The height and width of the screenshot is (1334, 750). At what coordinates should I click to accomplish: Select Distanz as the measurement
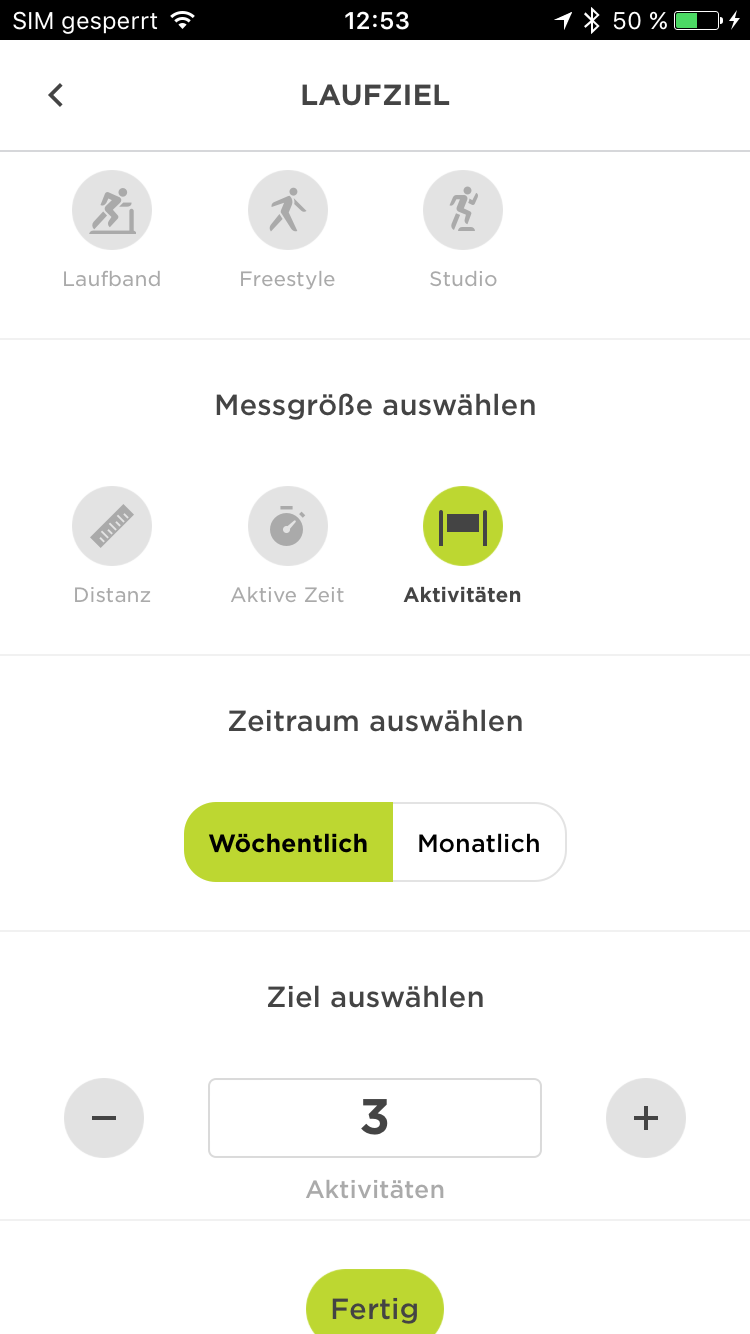click(x=112, y=527)
